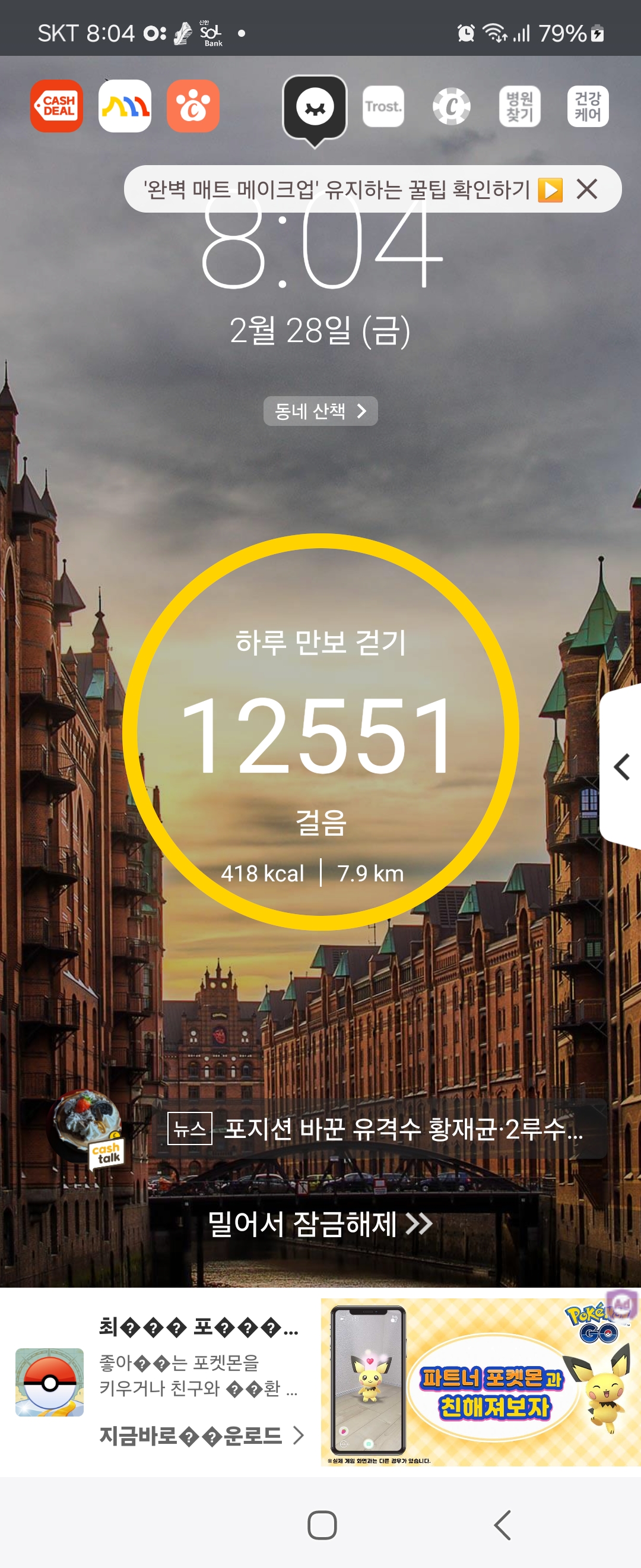
Task: Open the orange paw icon
Action: (x=193, y=106)
